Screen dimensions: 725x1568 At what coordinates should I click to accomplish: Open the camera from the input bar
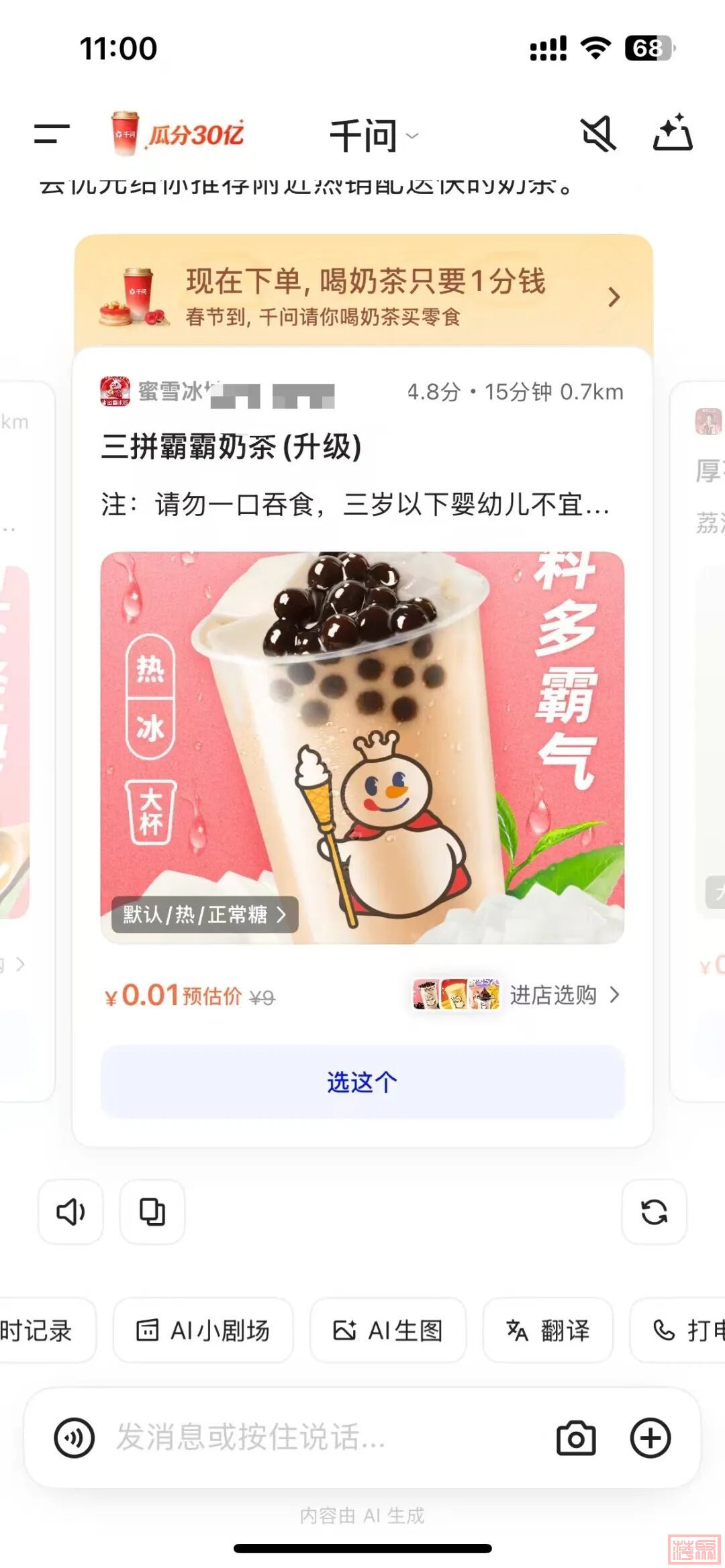tap(576, 1438)
